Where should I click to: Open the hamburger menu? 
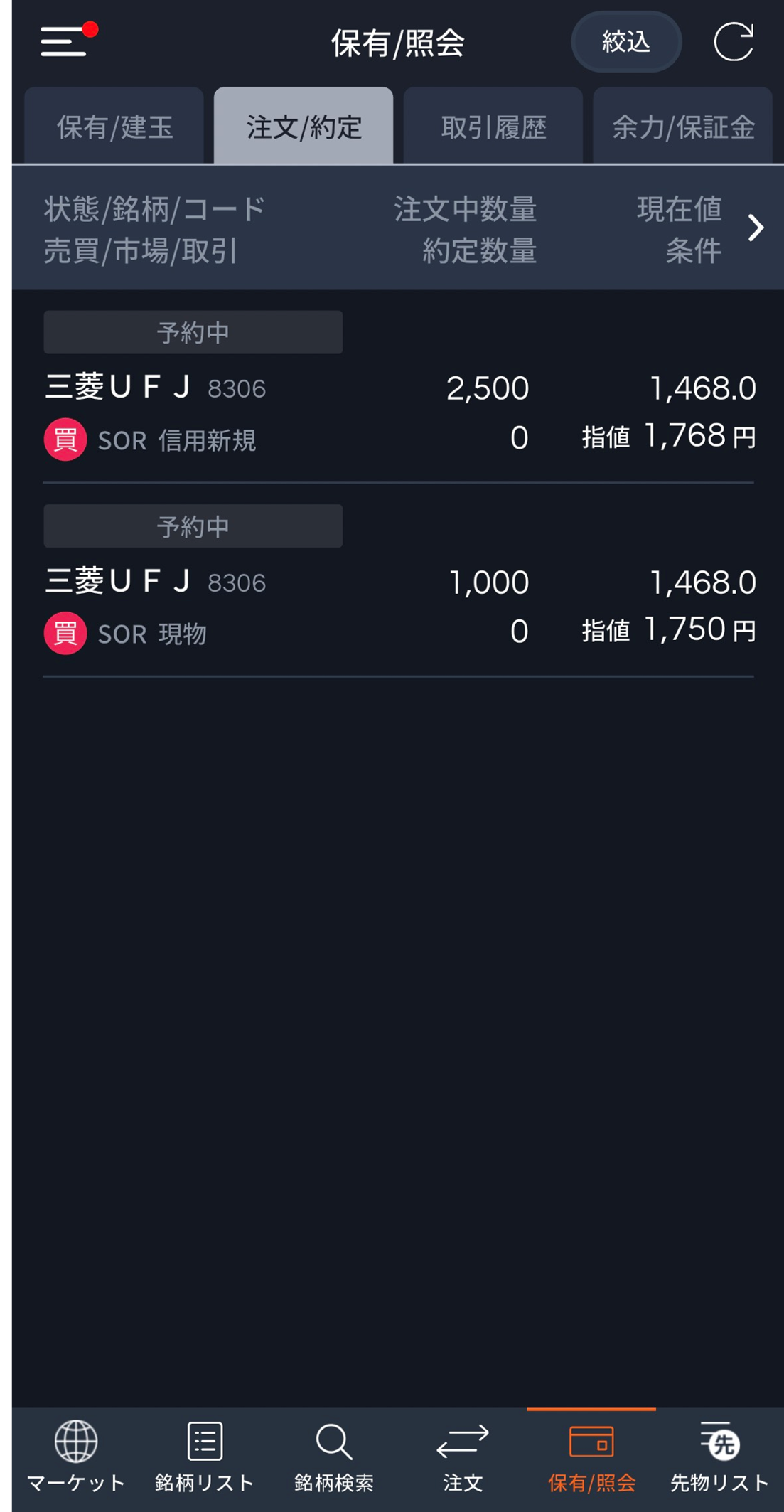pos(64,41)
